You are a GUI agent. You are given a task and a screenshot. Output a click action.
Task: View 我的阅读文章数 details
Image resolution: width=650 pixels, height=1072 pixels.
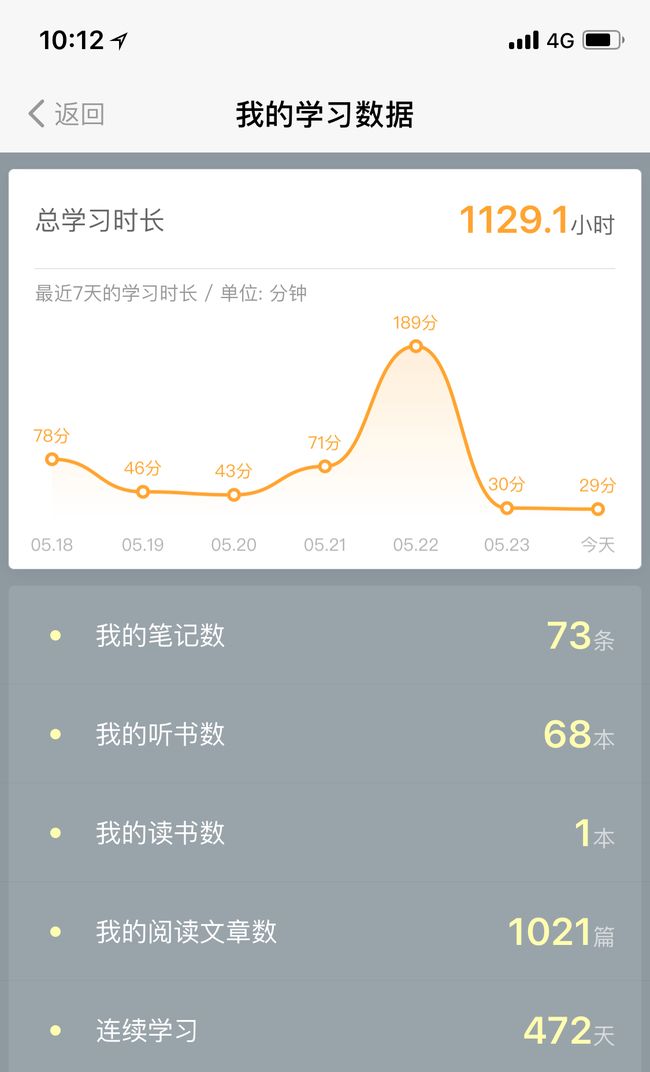[325, 931]
